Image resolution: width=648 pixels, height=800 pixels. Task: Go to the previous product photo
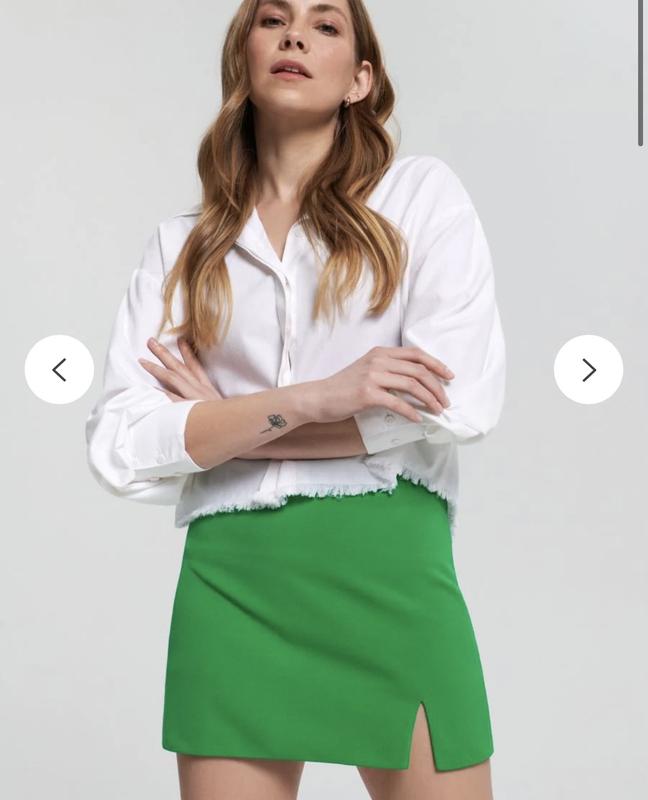tap(59, 370)
